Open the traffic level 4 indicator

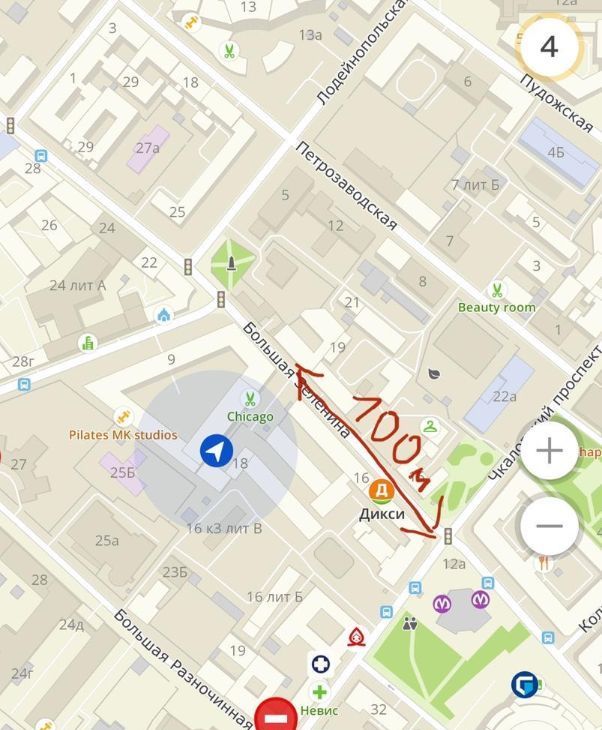pos(548,46)
